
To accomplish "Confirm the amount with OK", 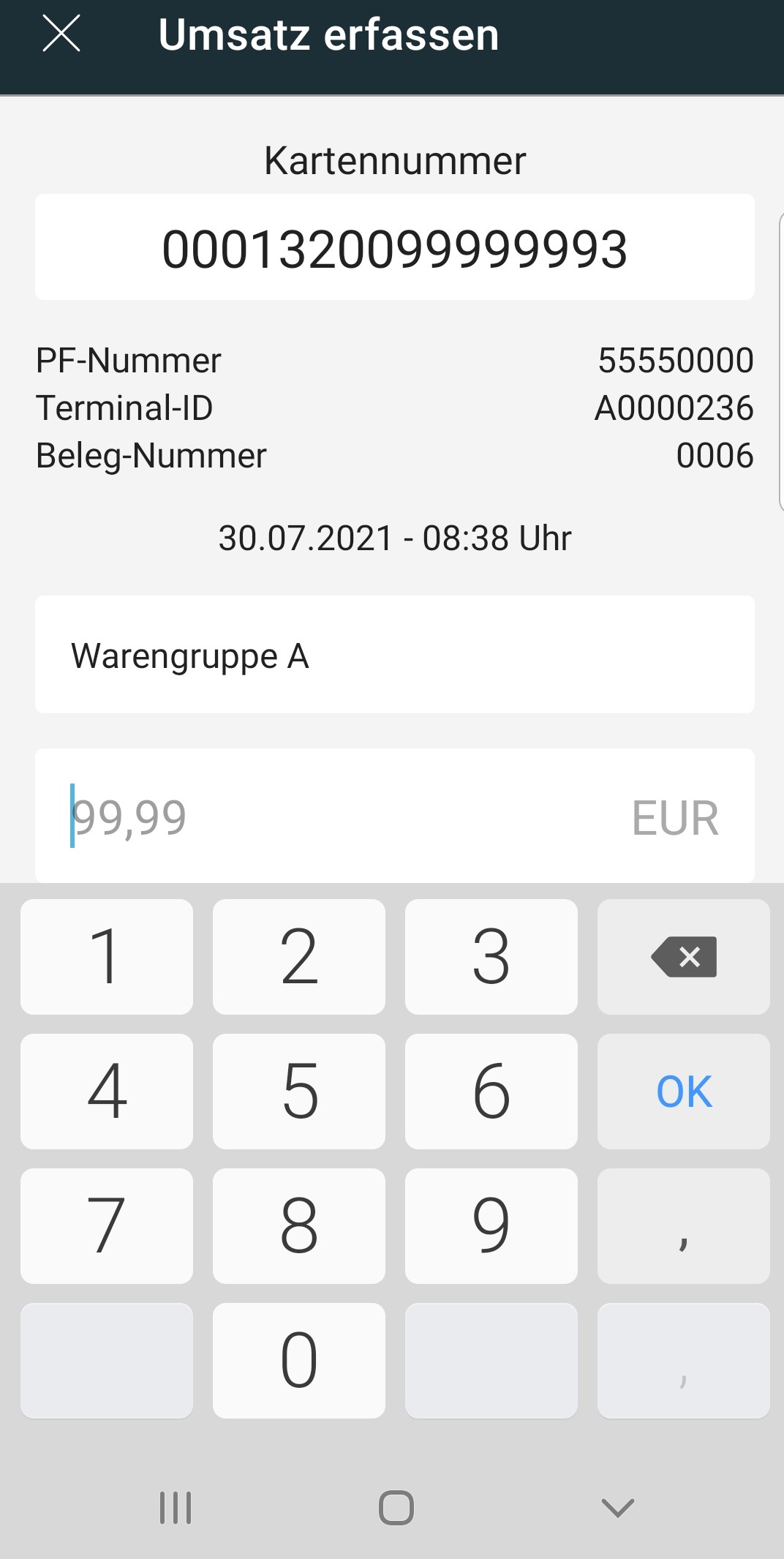I will point(683,1091).
